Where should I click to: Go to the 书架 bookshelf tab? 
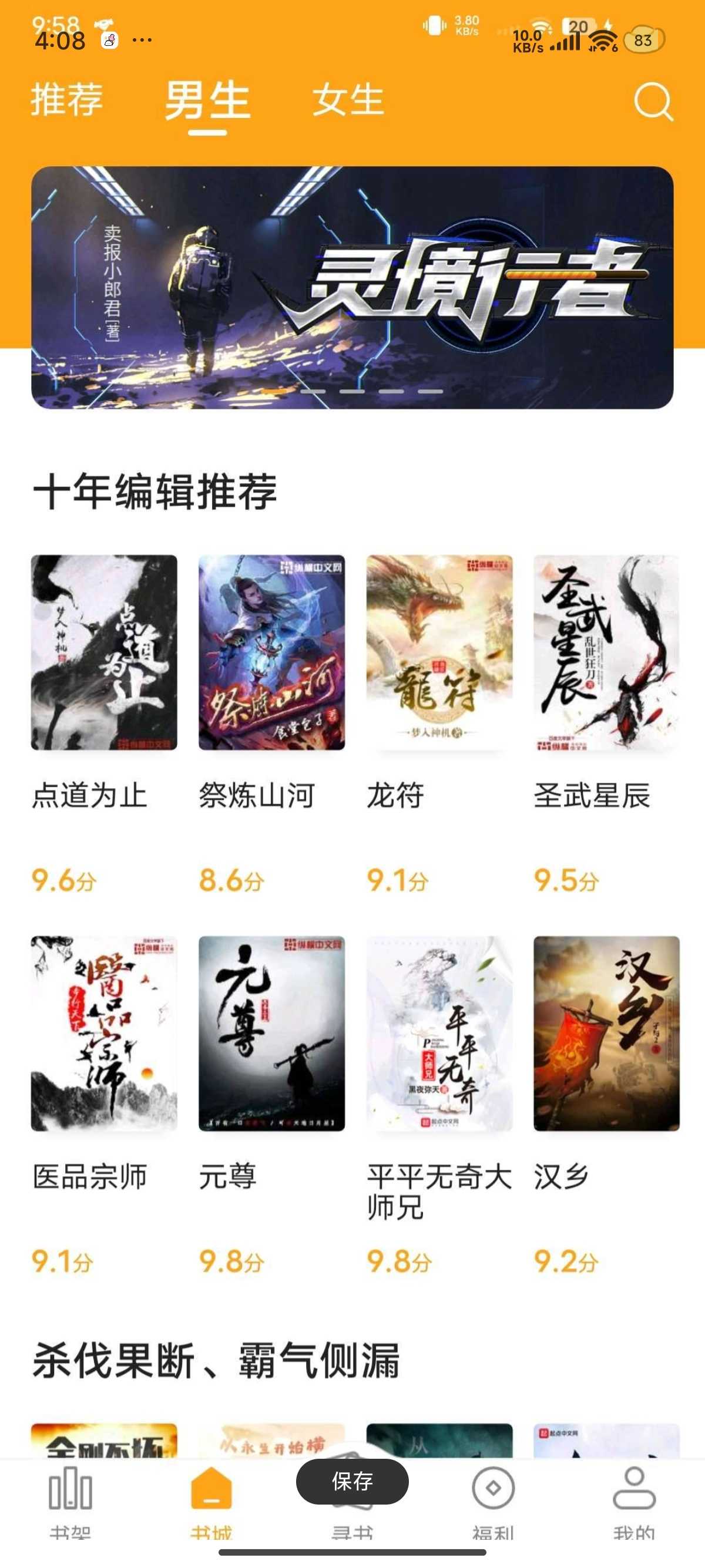coord(70,1503)
